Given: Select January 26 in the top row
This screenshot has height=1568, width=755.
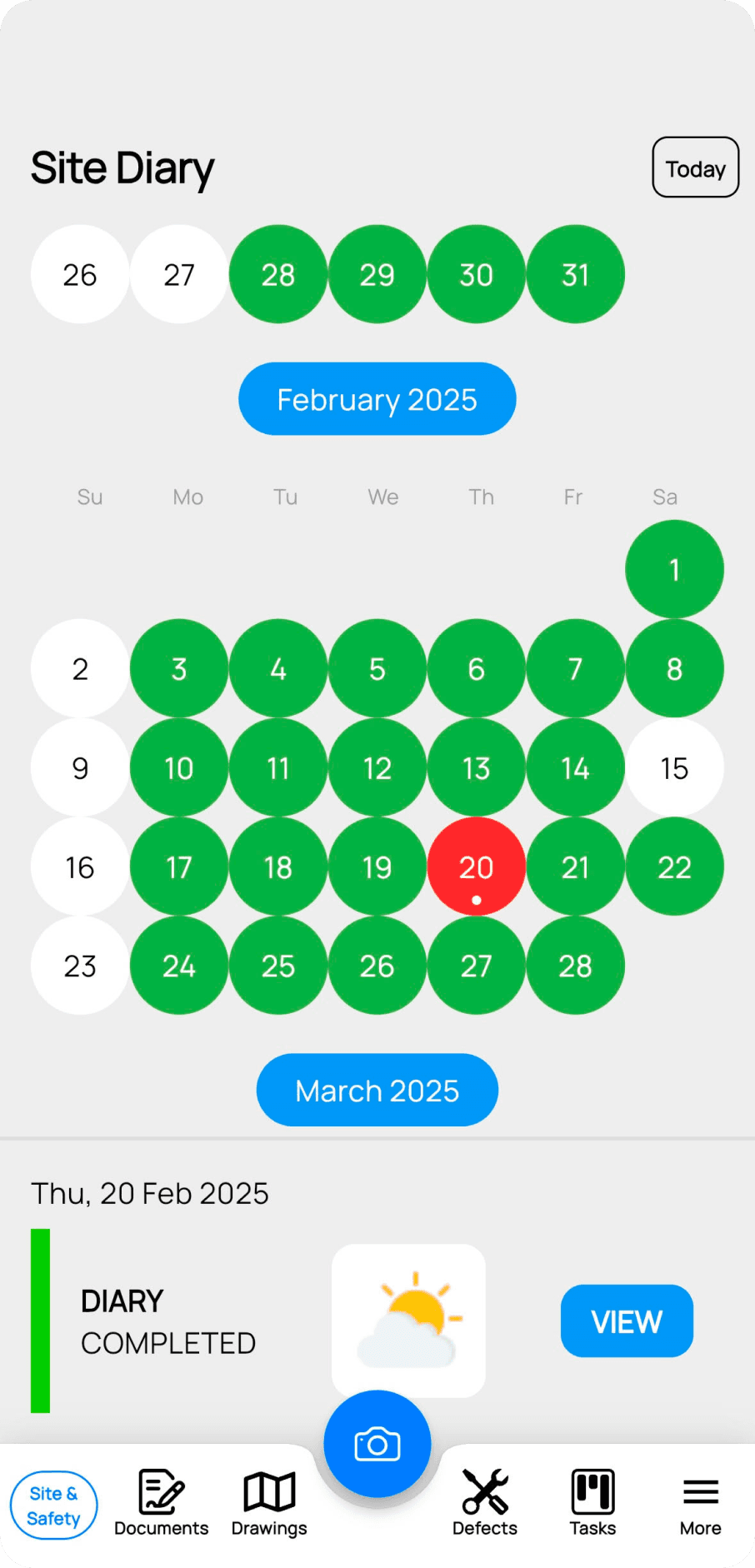Looking at the screenshot, I should pos(80,274).
